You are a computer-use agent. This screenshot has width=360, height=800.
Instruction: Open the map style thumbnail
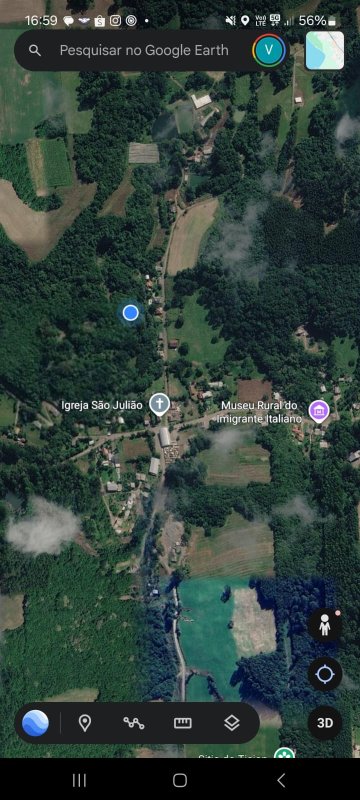pos(325,50)
